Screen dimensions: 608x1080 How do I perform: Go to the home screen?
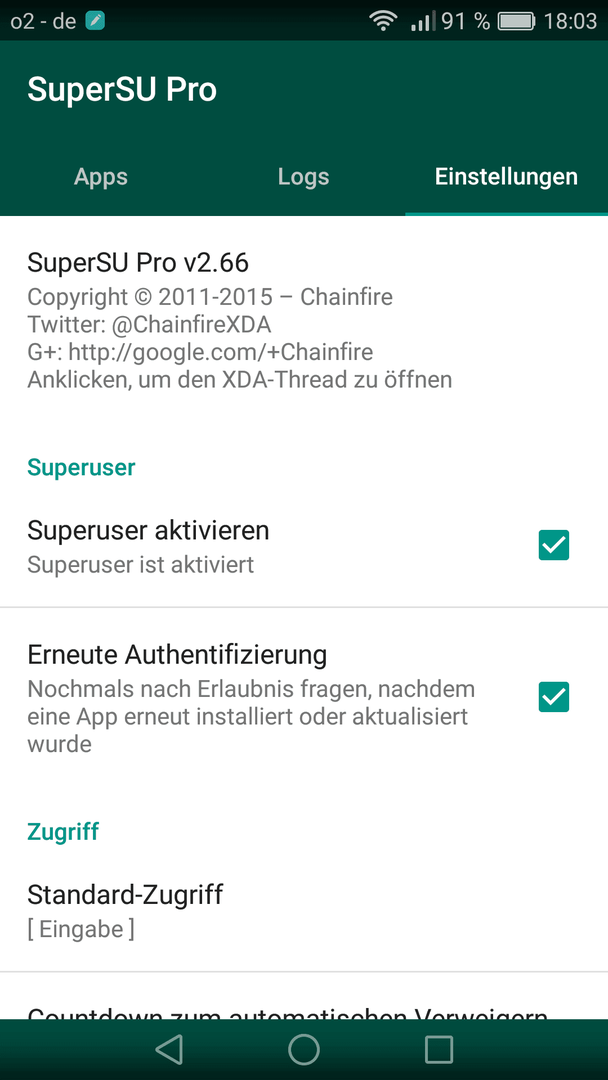point(304,1050)
